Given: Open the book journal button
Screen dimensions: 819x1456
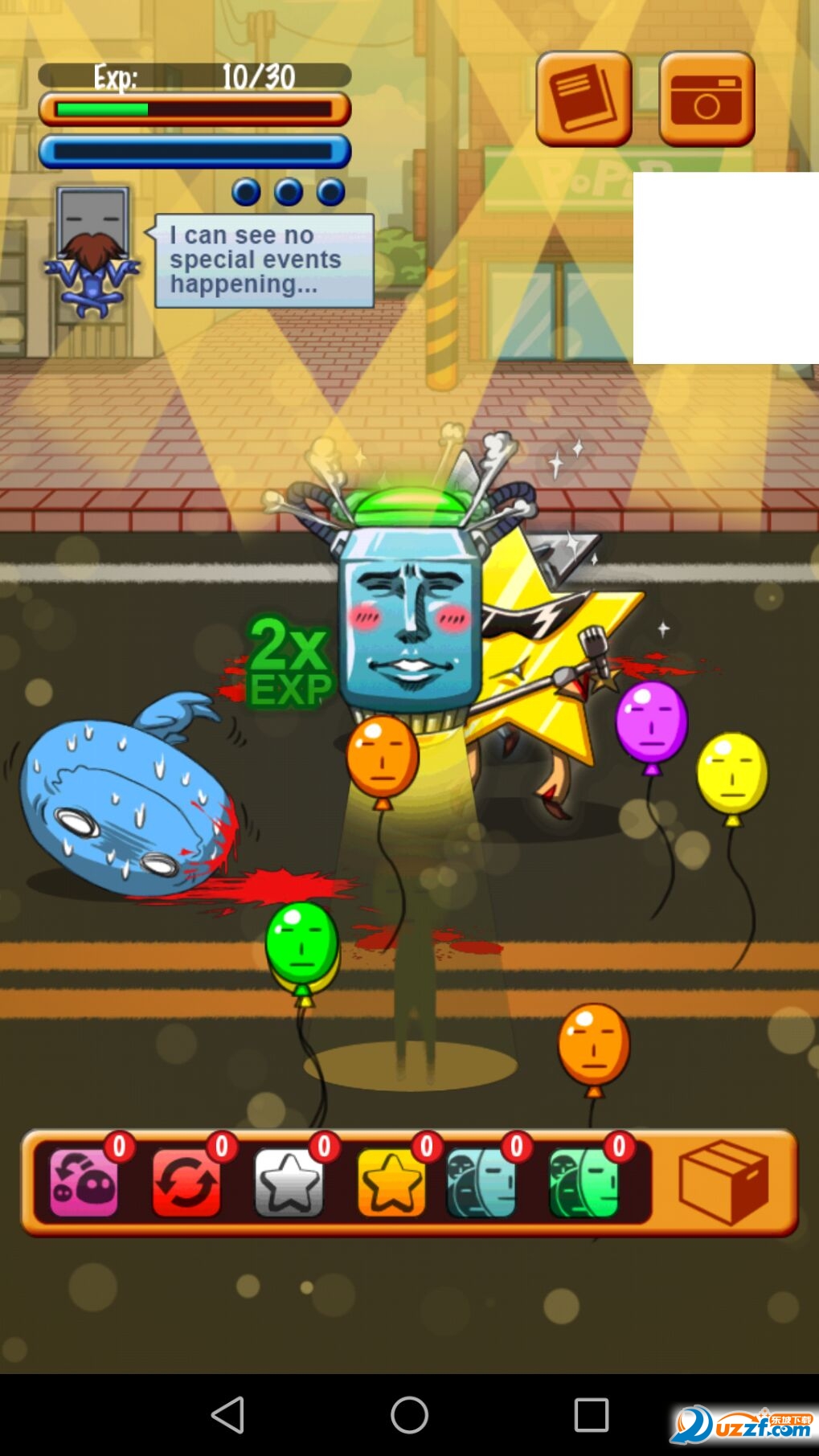Looking at the screenshot, I should pyautogui.click(x=584, y=99).
